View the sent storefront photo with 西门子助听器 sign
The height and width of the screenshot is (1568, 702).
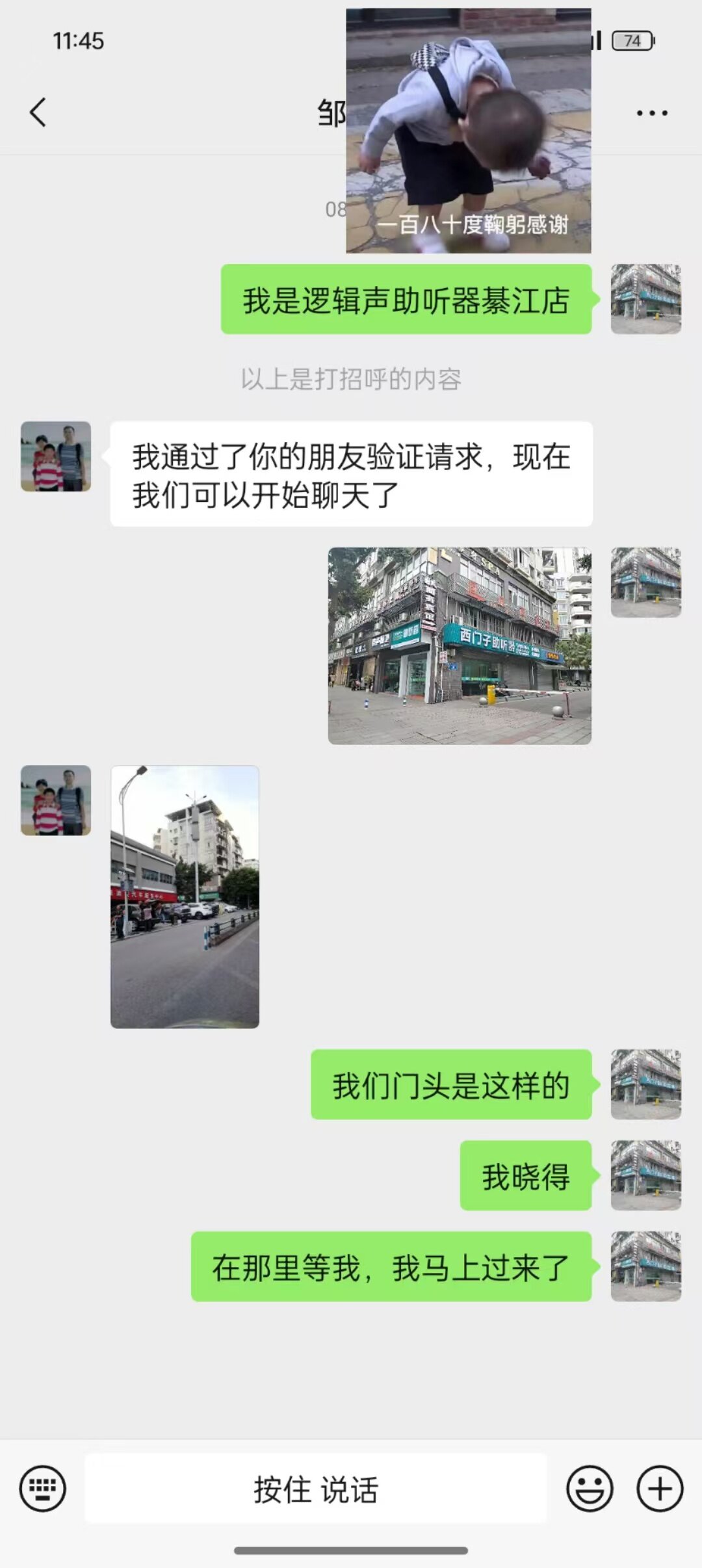coord(460,646)
